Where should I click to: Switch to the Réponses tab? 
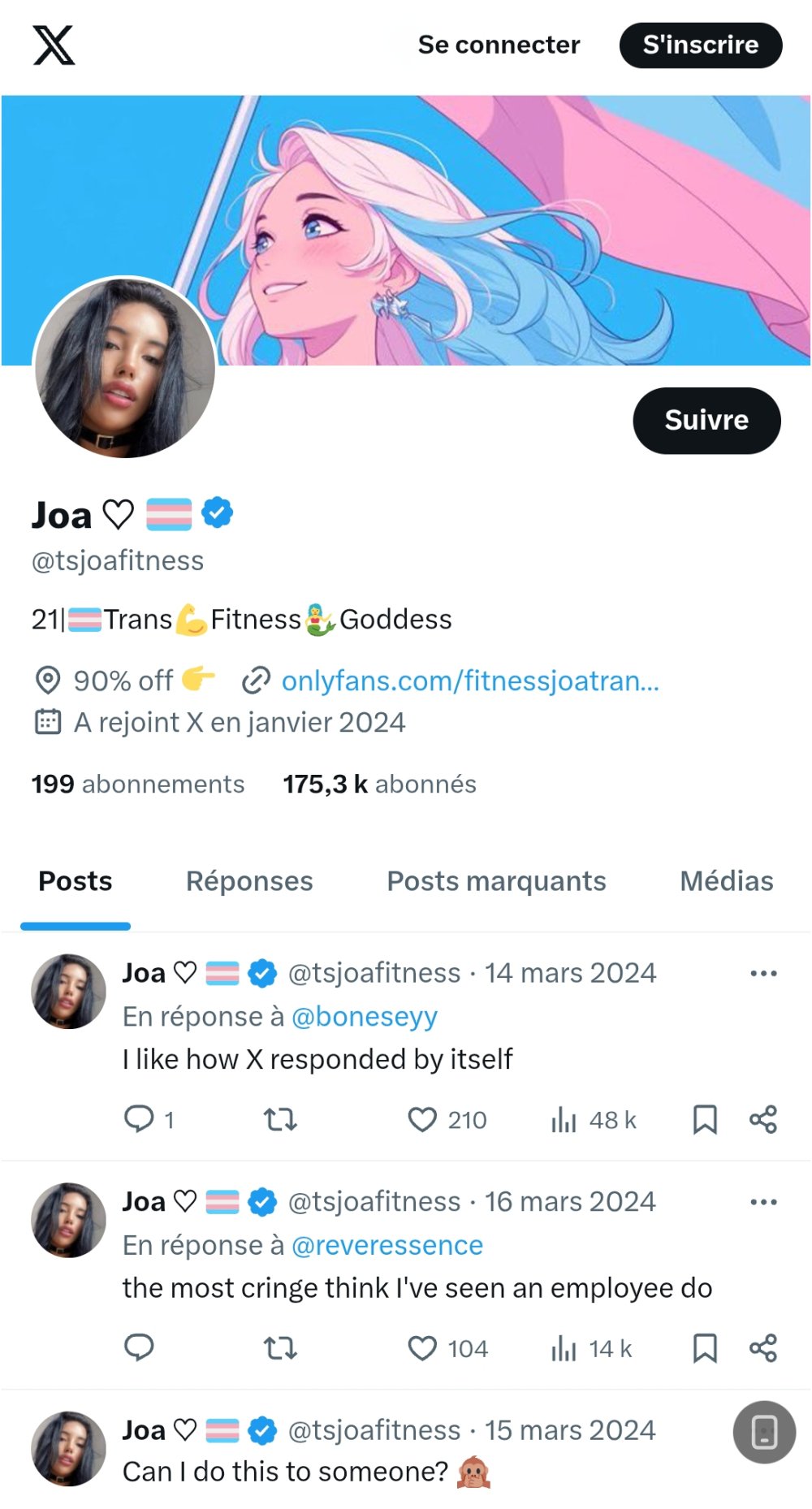coord(249,881)
